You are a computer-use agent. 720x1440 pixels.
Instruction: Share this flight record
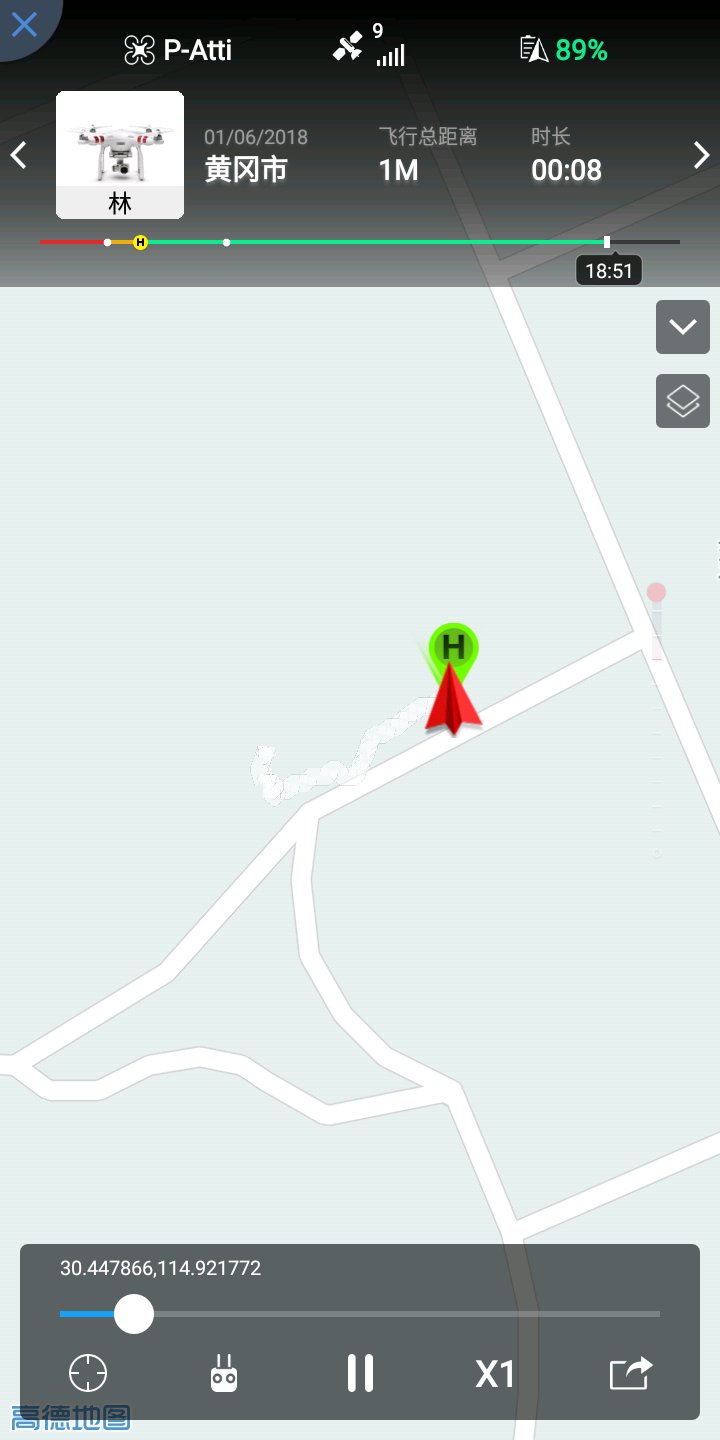point(631,1373)
